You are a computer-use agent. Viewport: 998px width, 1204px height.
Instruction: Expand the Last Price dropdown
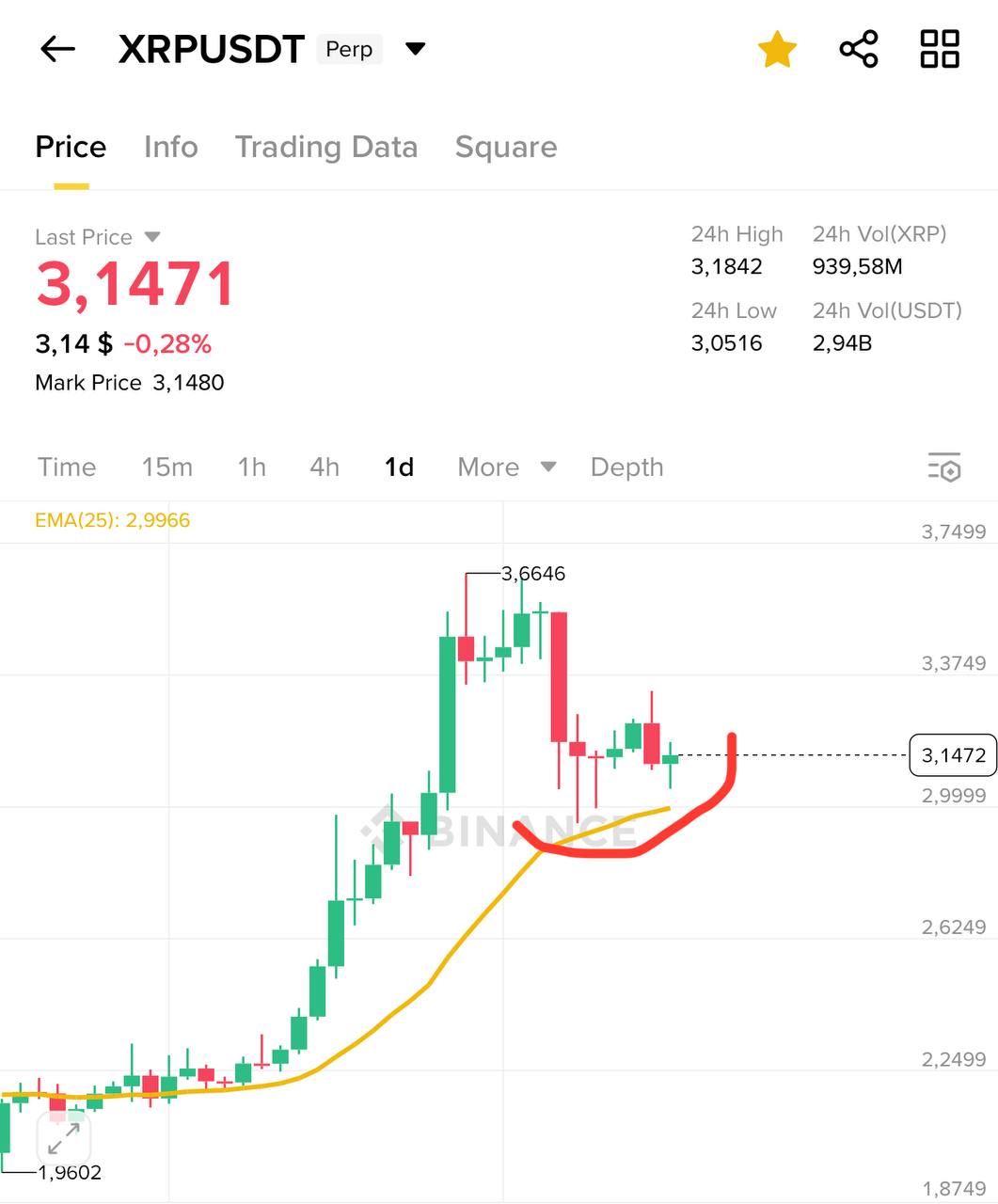(152, 237)
